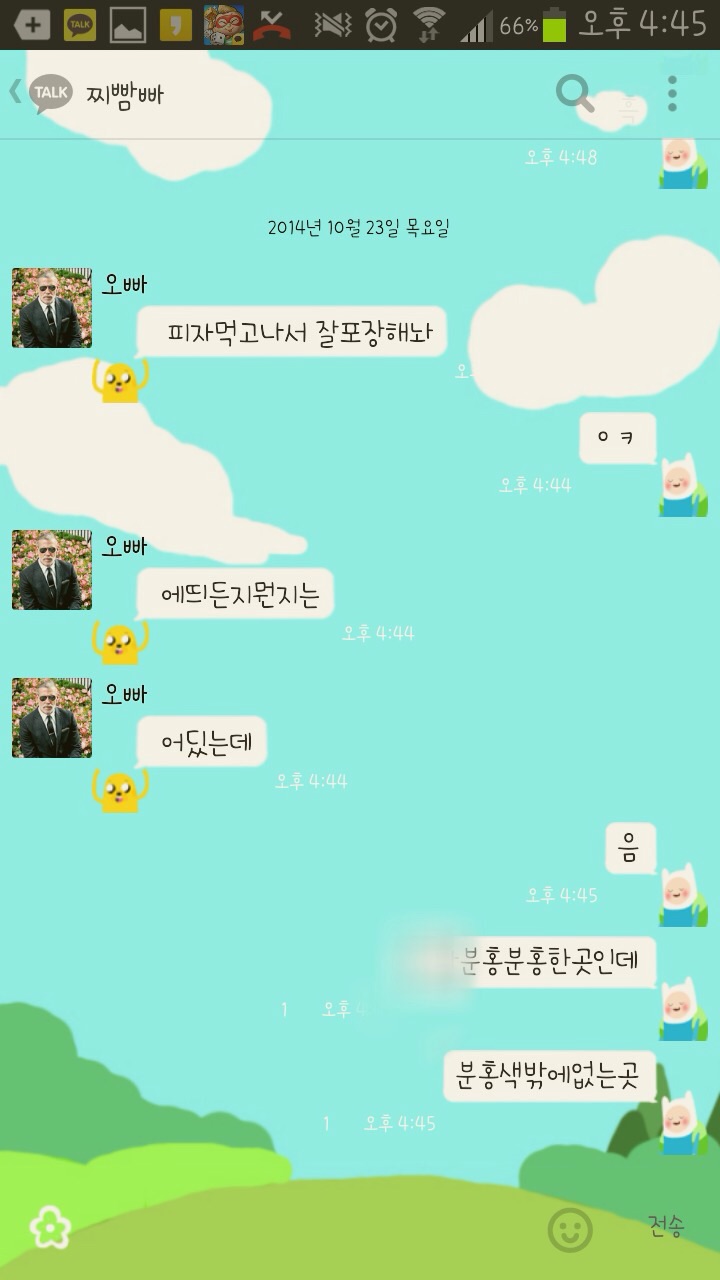The width and height of the screenshot is (720, 1280).
Task: Tap the 피자먹고나서 잘포장해놔 message bubble
Action: (290, 331)
